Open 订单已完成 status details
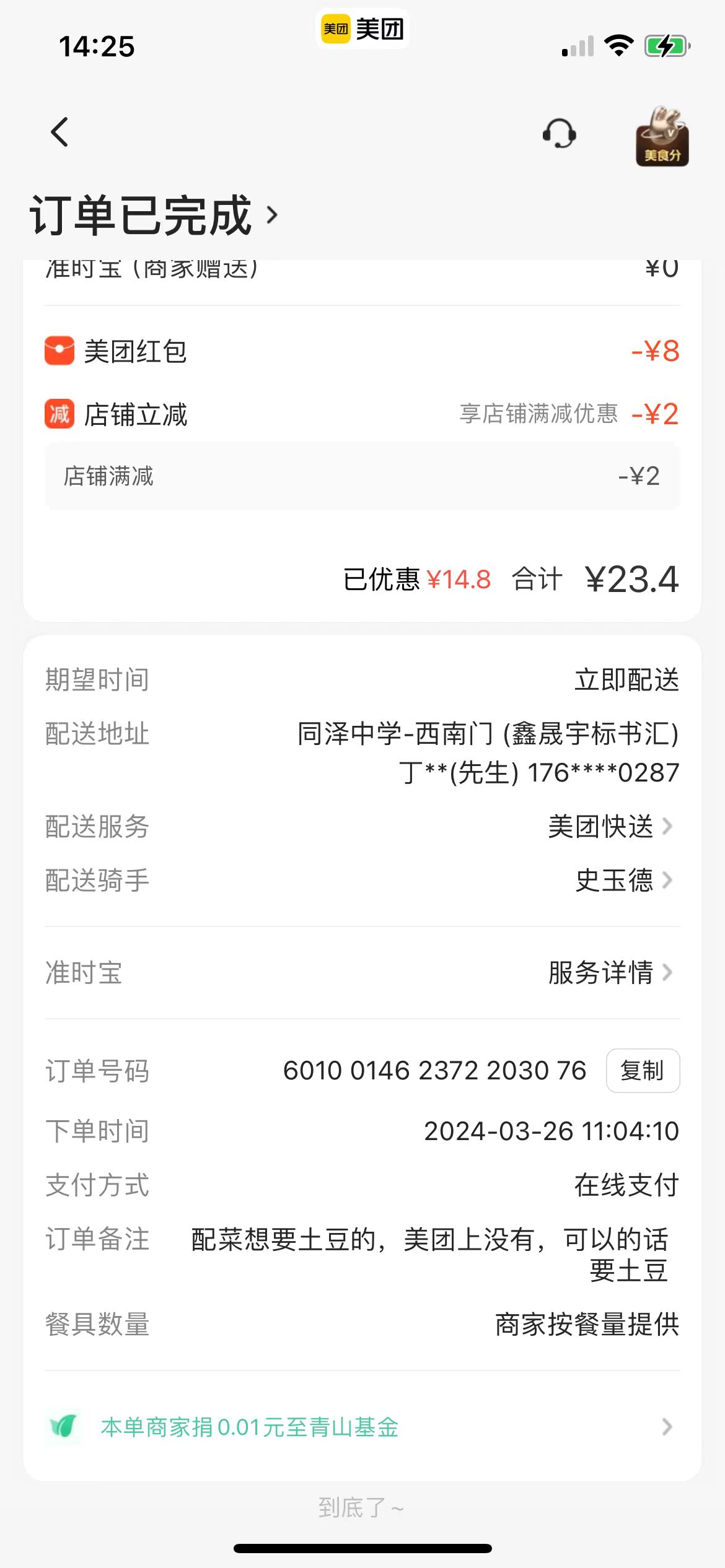Viewport: 725px width, 1568px height. (154, 216)
